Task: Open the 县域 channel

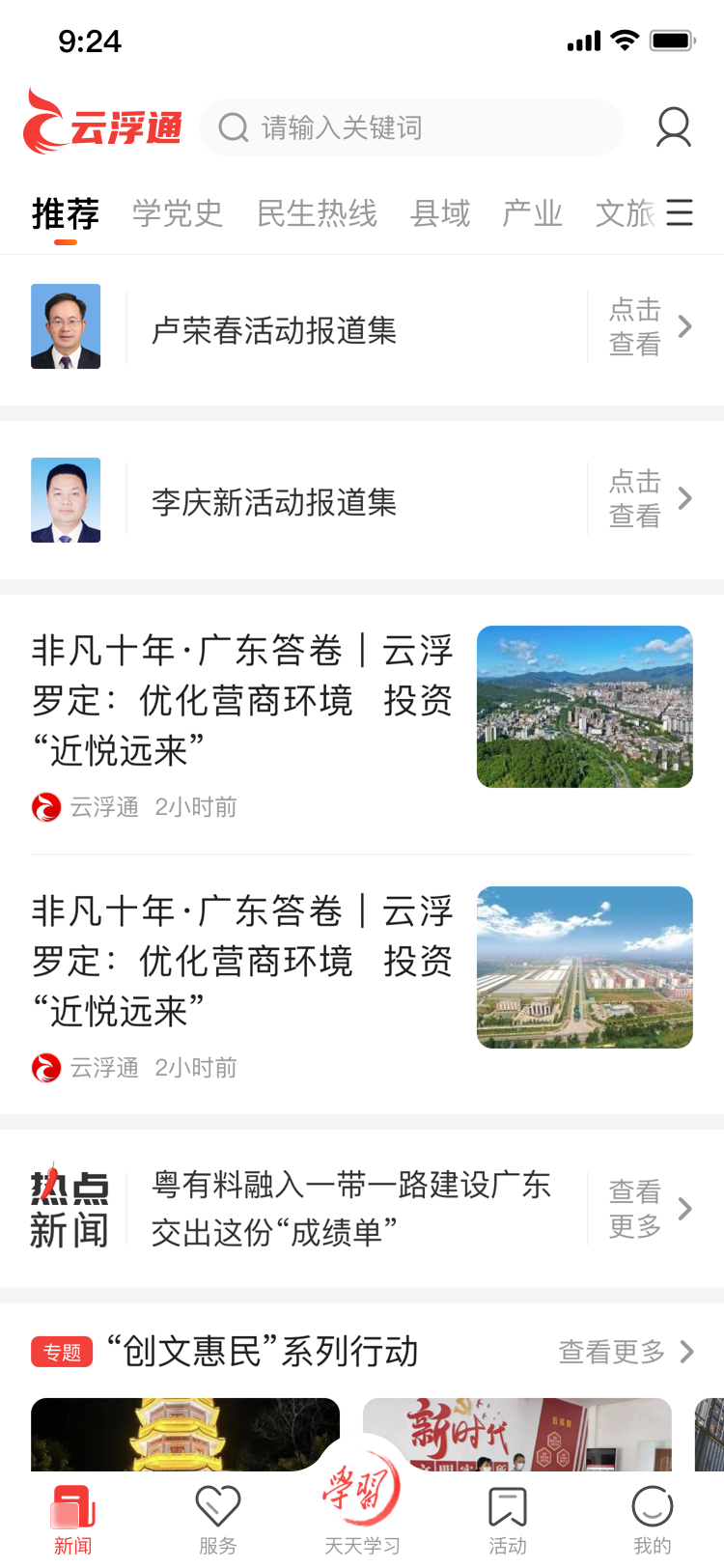Action: (439, 213)
